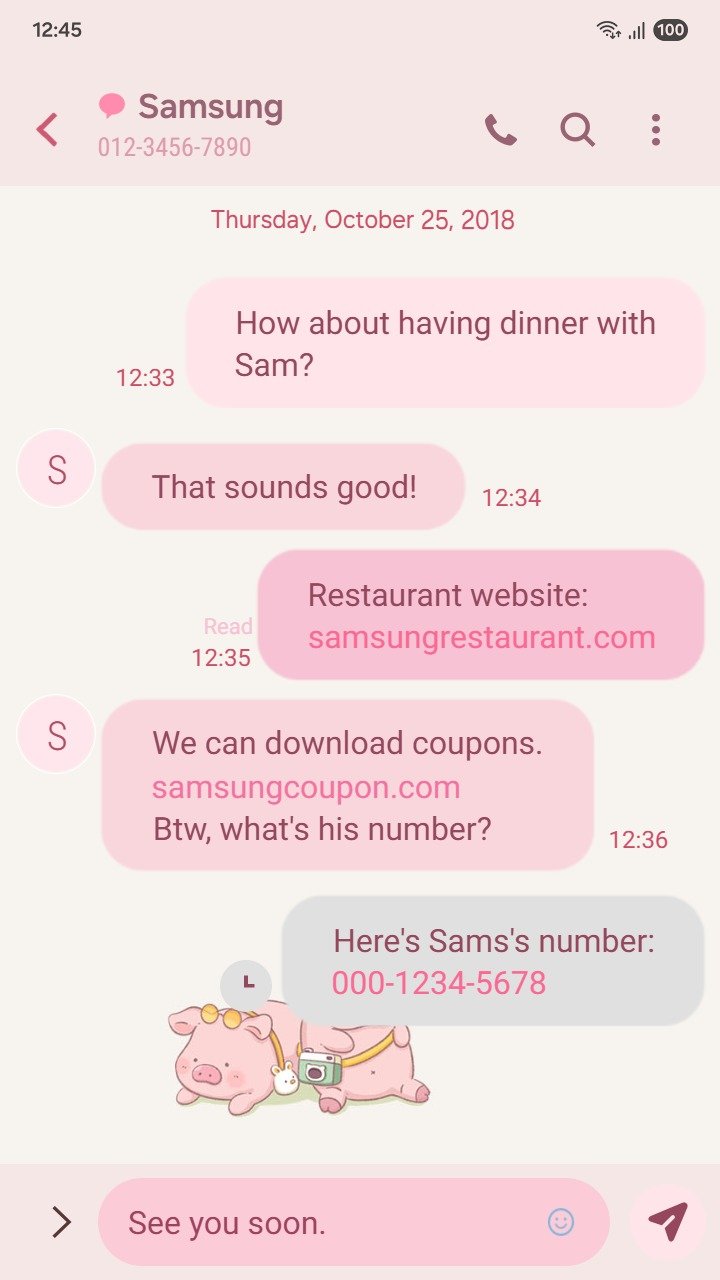Image resolution: width=720 pixels, height=1280 pixels.
Task: Call Samsung using the phone icon
Action: [x=500, y=130]
